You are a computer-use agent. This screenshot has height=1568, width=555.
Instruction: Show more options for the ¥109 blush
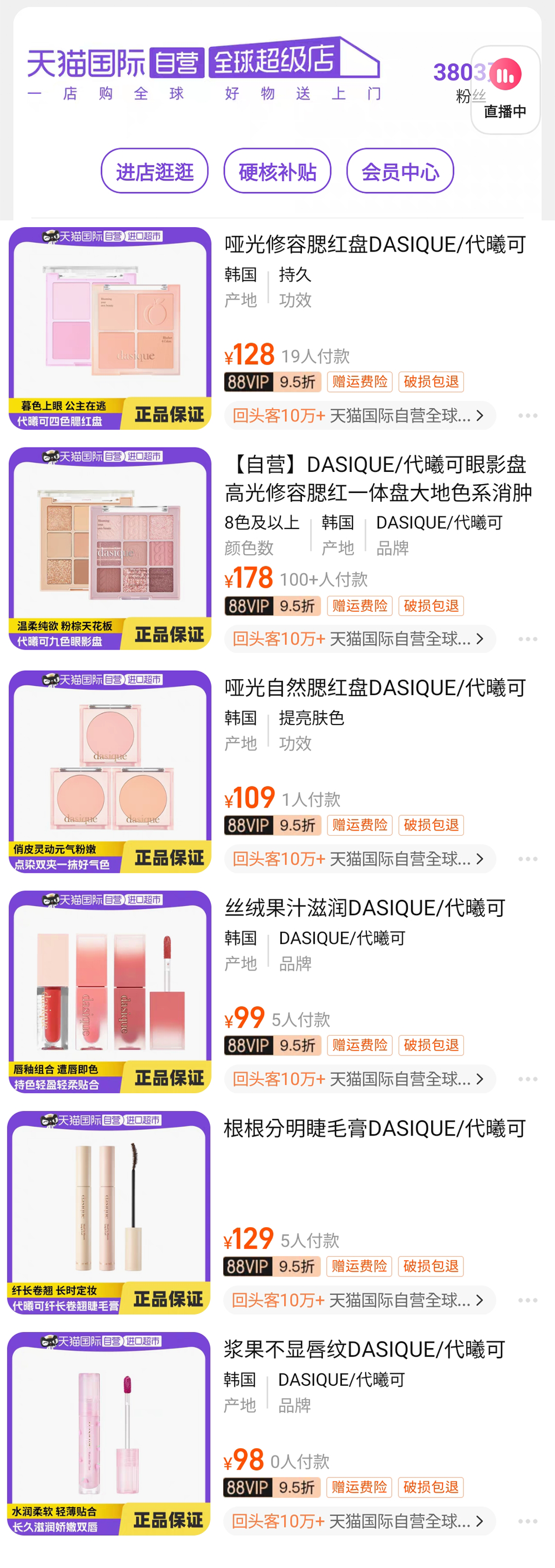click(528, 859)
